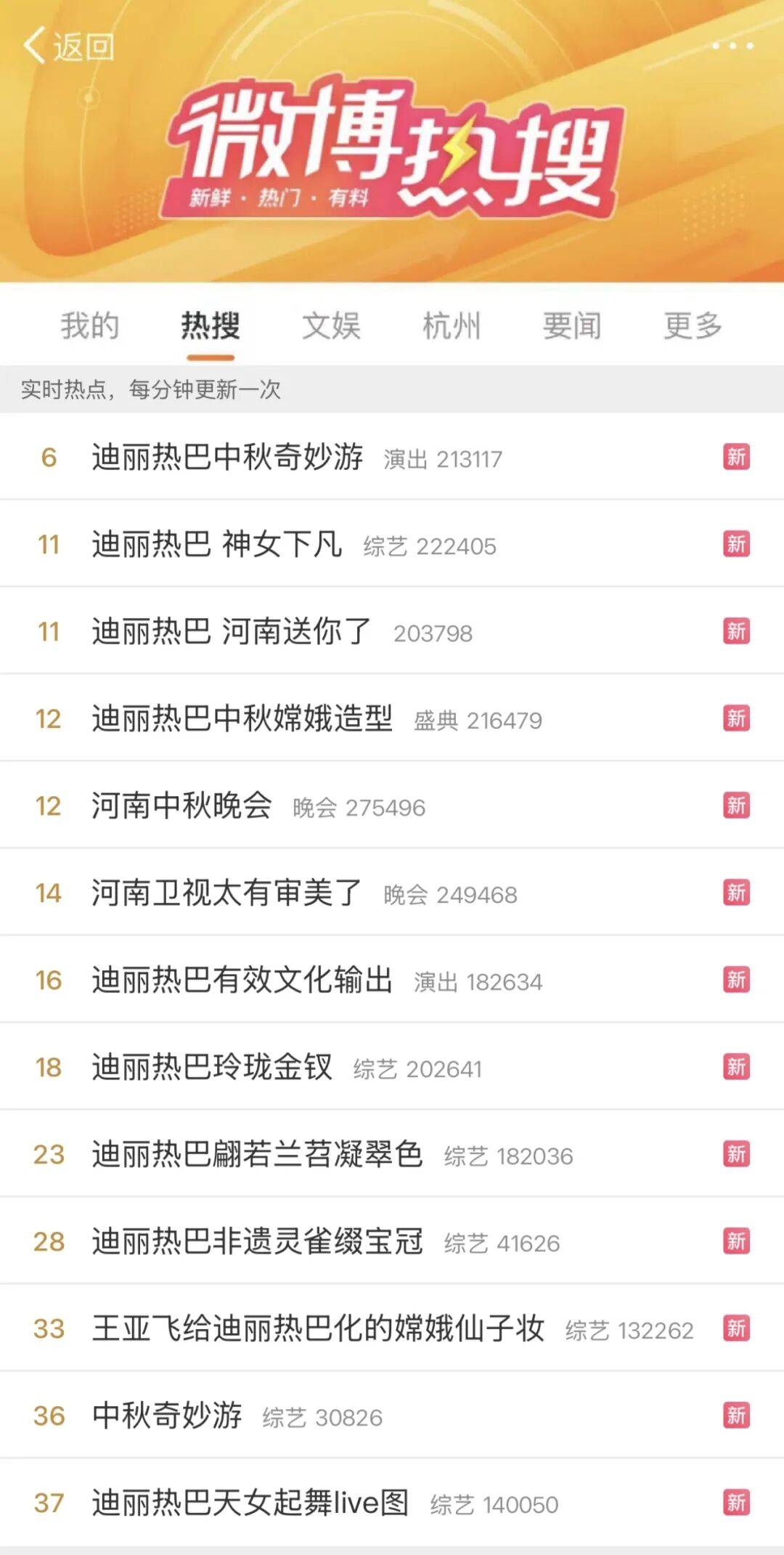Screen dimensions: 784x1555
Task: View topic 河南卫视太有审美了
Action: (x=226, y=893)
